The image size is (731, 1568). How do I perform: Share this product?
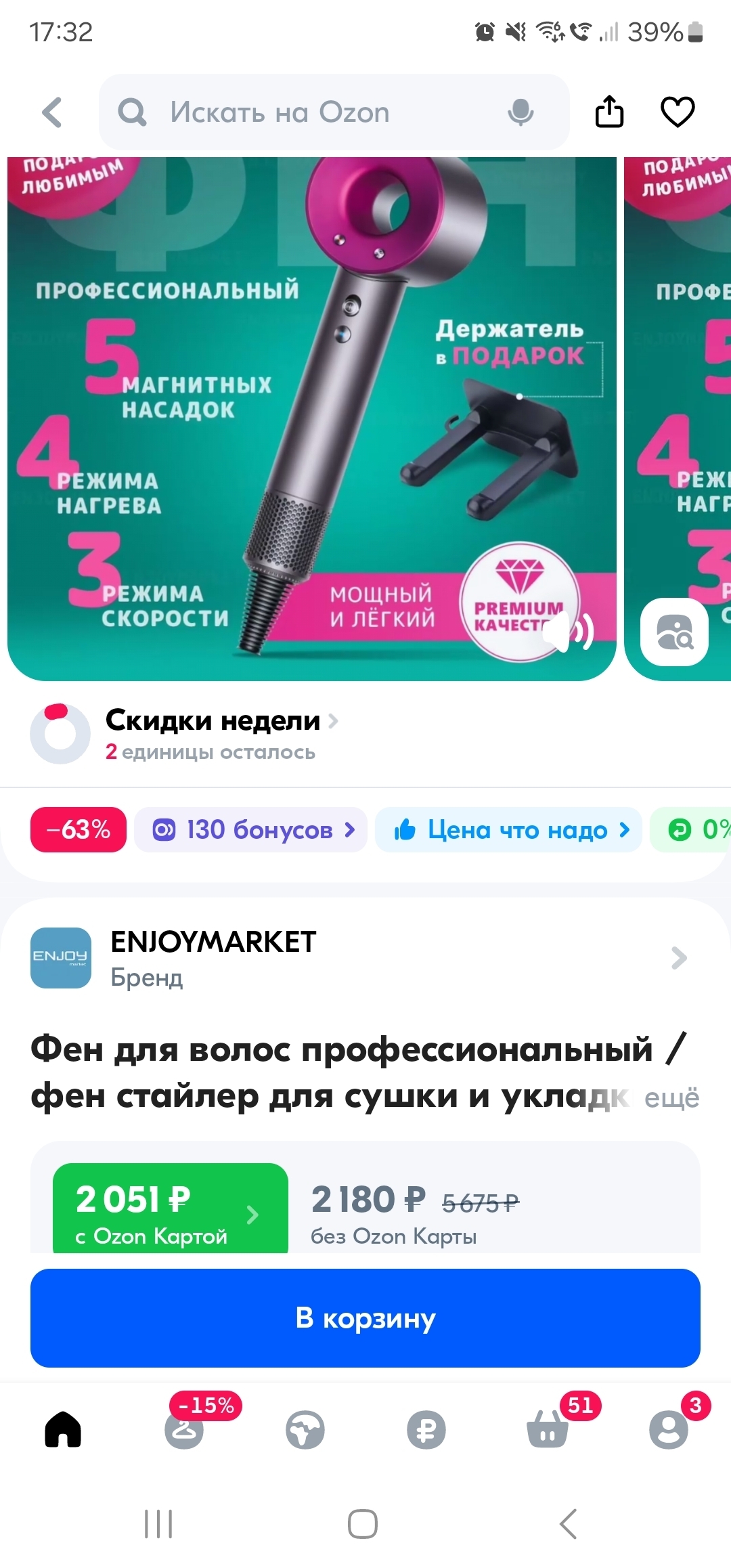tap(609, 112)
